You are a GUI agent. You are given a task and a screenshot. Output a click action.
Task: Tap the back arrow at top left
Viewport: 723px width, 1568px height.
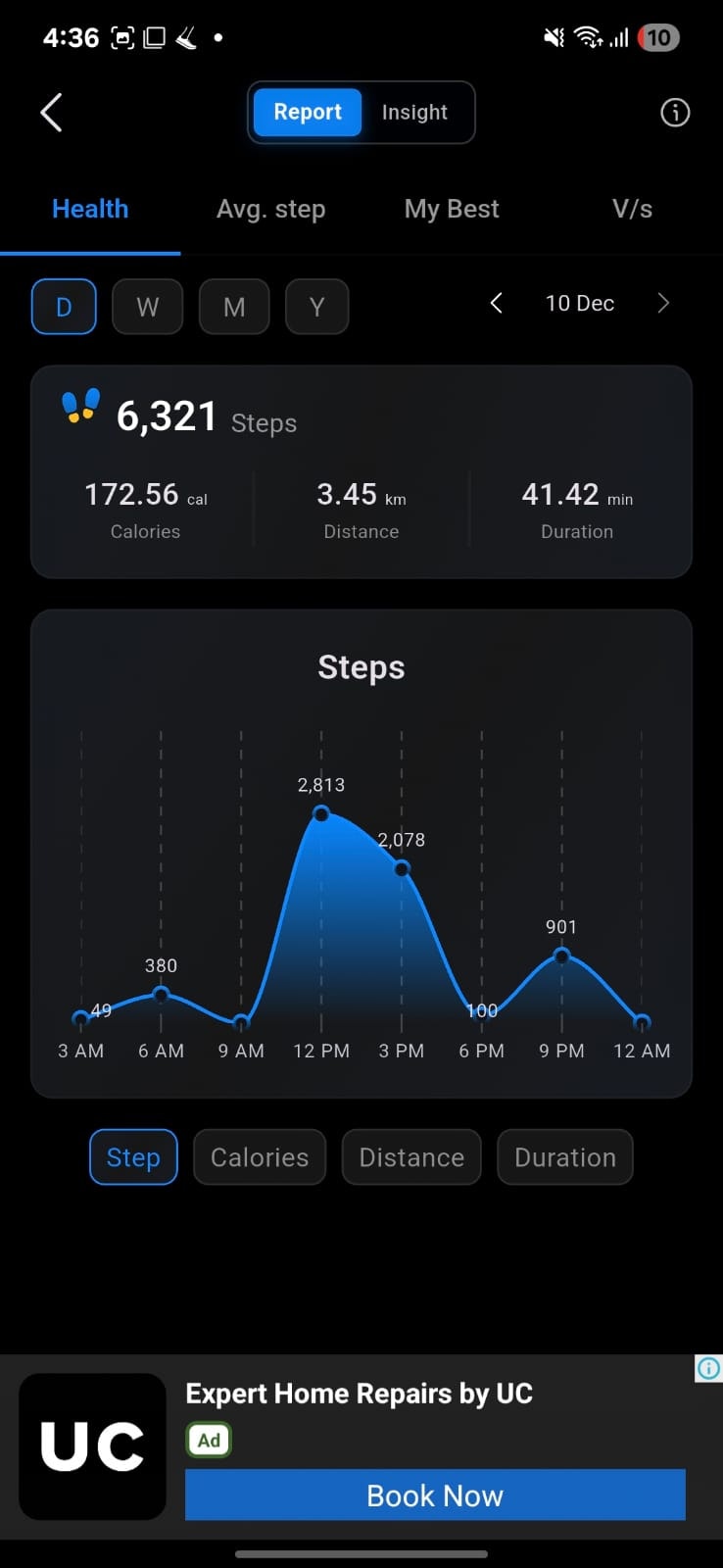[x=51, y=112]
